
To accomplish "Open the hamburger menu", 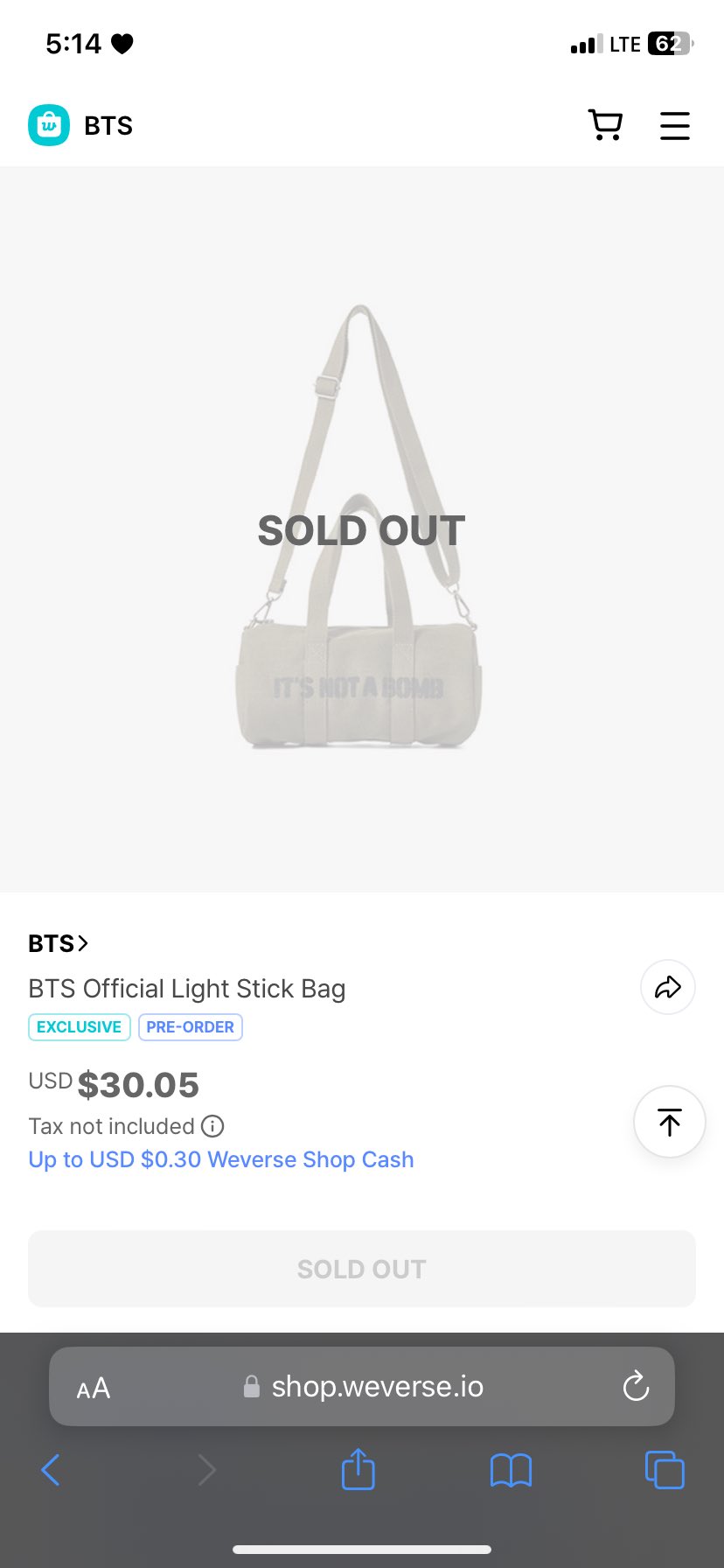I will (x=674, y=126).
